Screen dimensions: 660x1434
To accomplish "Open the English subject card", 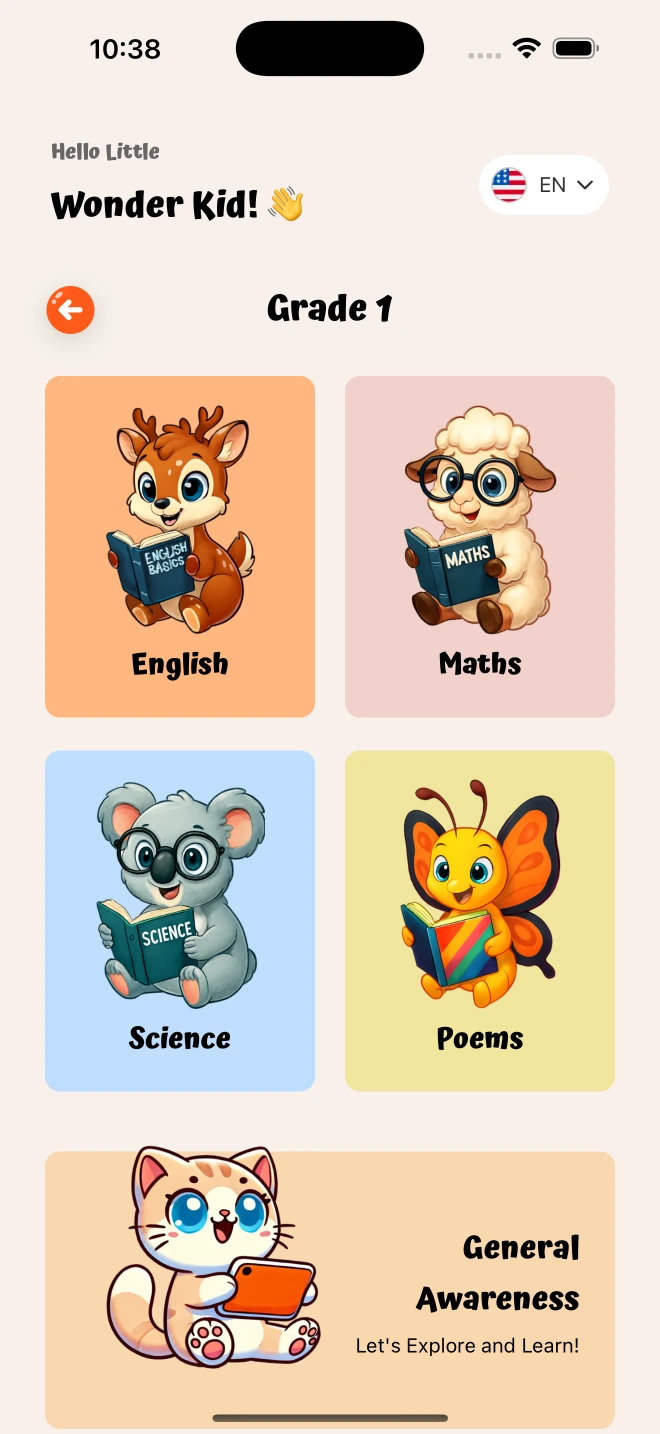I will (180, 546).
